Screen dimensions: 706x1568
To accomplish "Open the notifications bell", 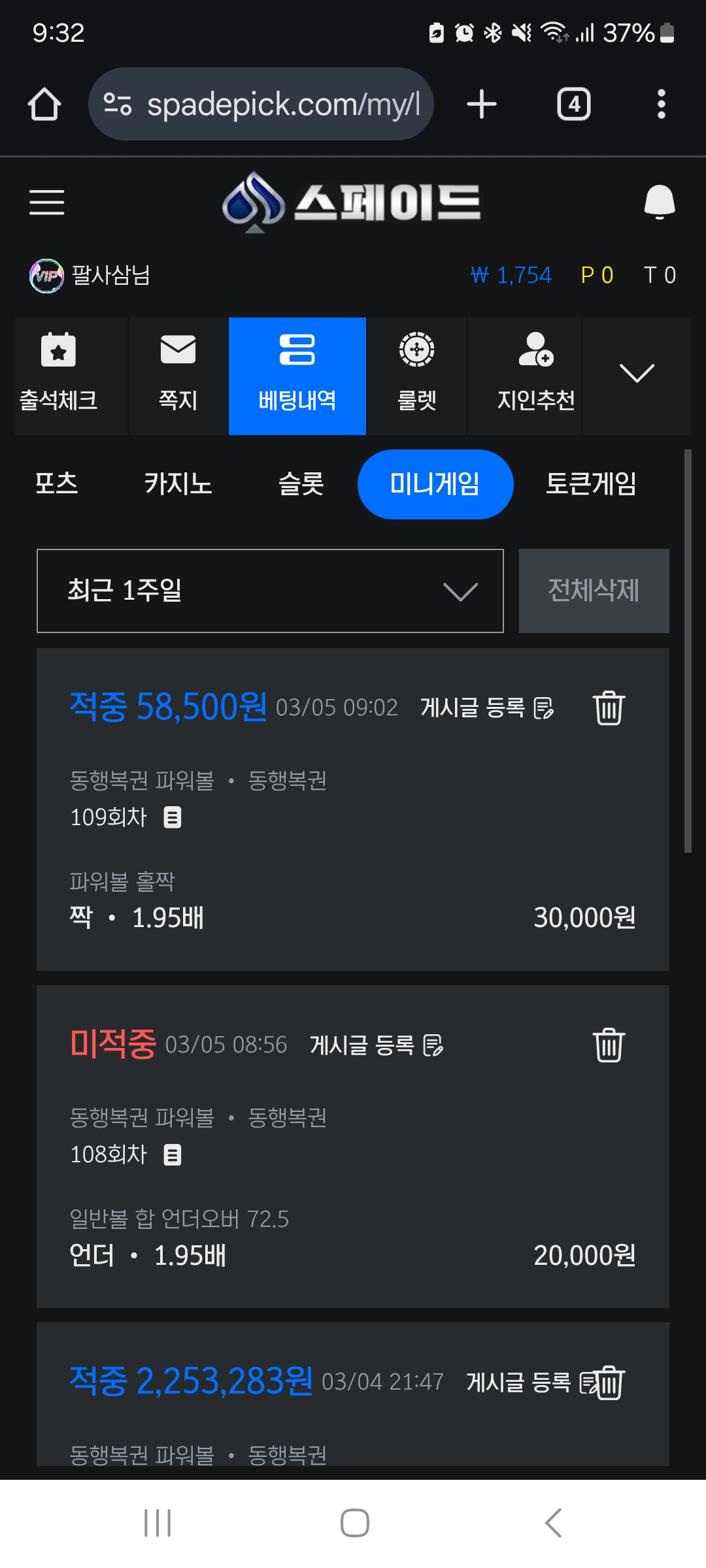I will pos(659,201).
